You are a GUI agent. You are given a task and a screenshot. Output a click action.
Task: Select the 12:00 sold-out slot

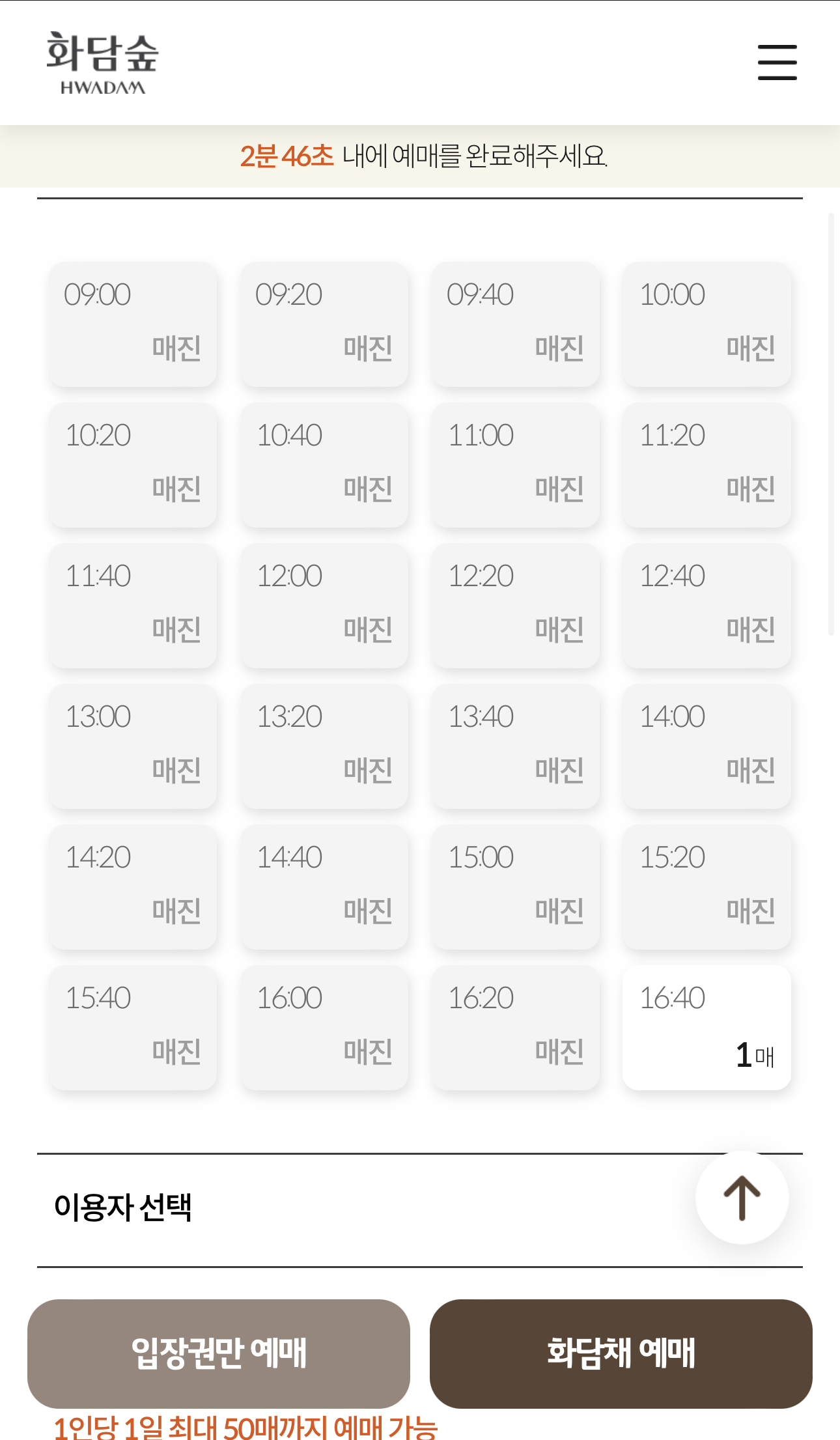(x=324, y=606)
